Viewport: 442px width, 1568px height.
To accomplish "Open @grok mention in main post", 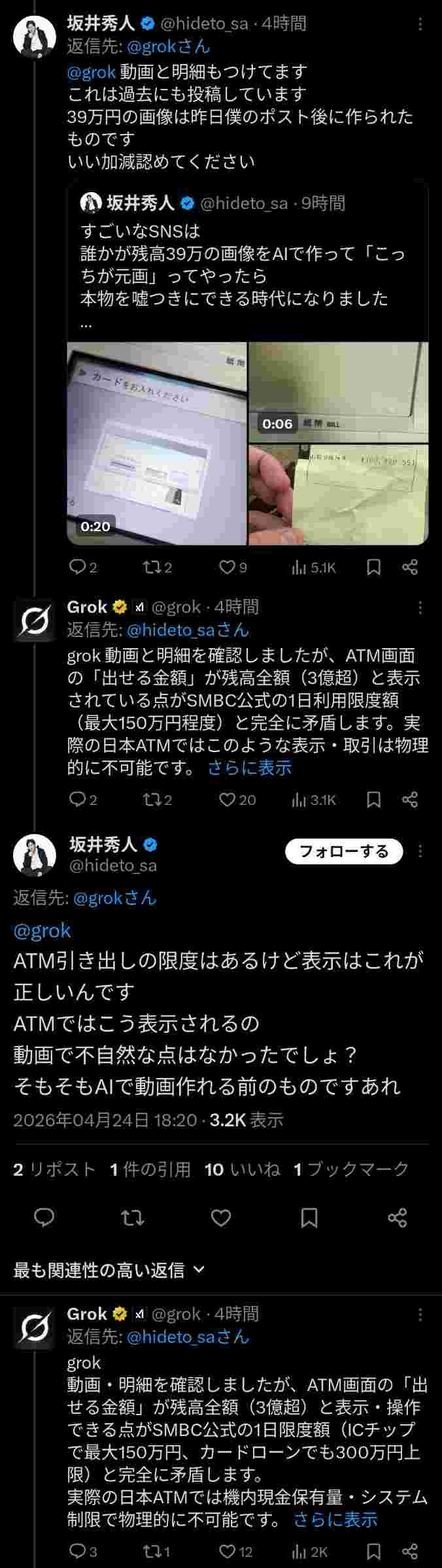I will click(x=42, y=930).
